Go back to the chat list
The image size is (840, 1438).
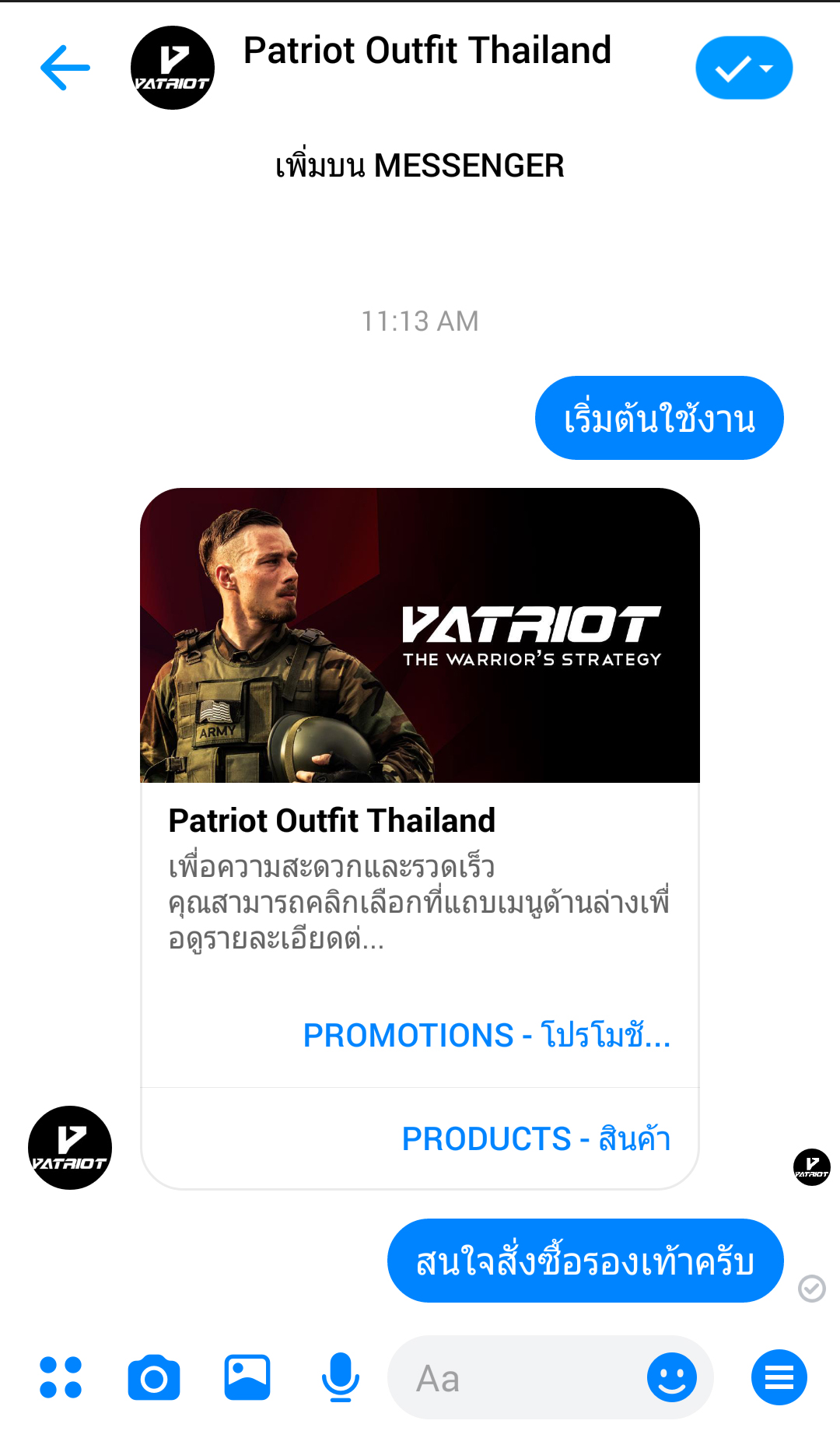(x=65, y=68)
